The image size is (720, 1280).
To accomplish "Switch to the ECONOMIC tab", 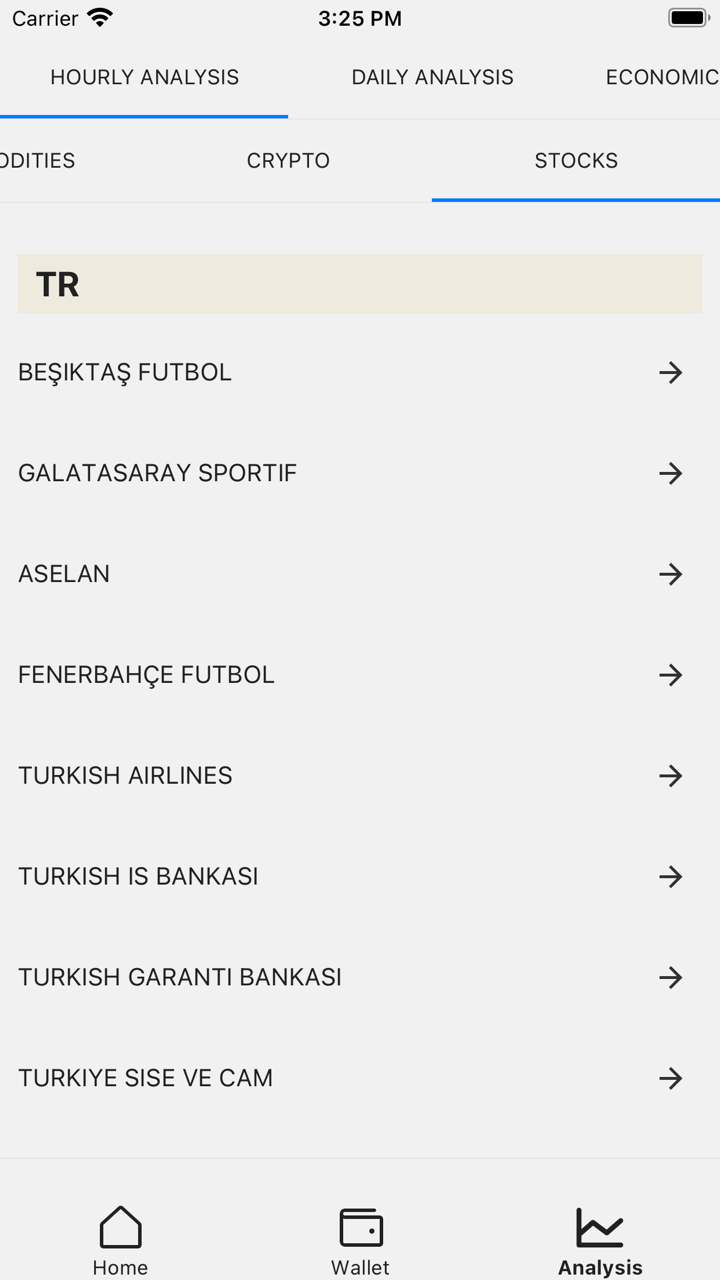I will pyautogui.click(x=661, y=77).
